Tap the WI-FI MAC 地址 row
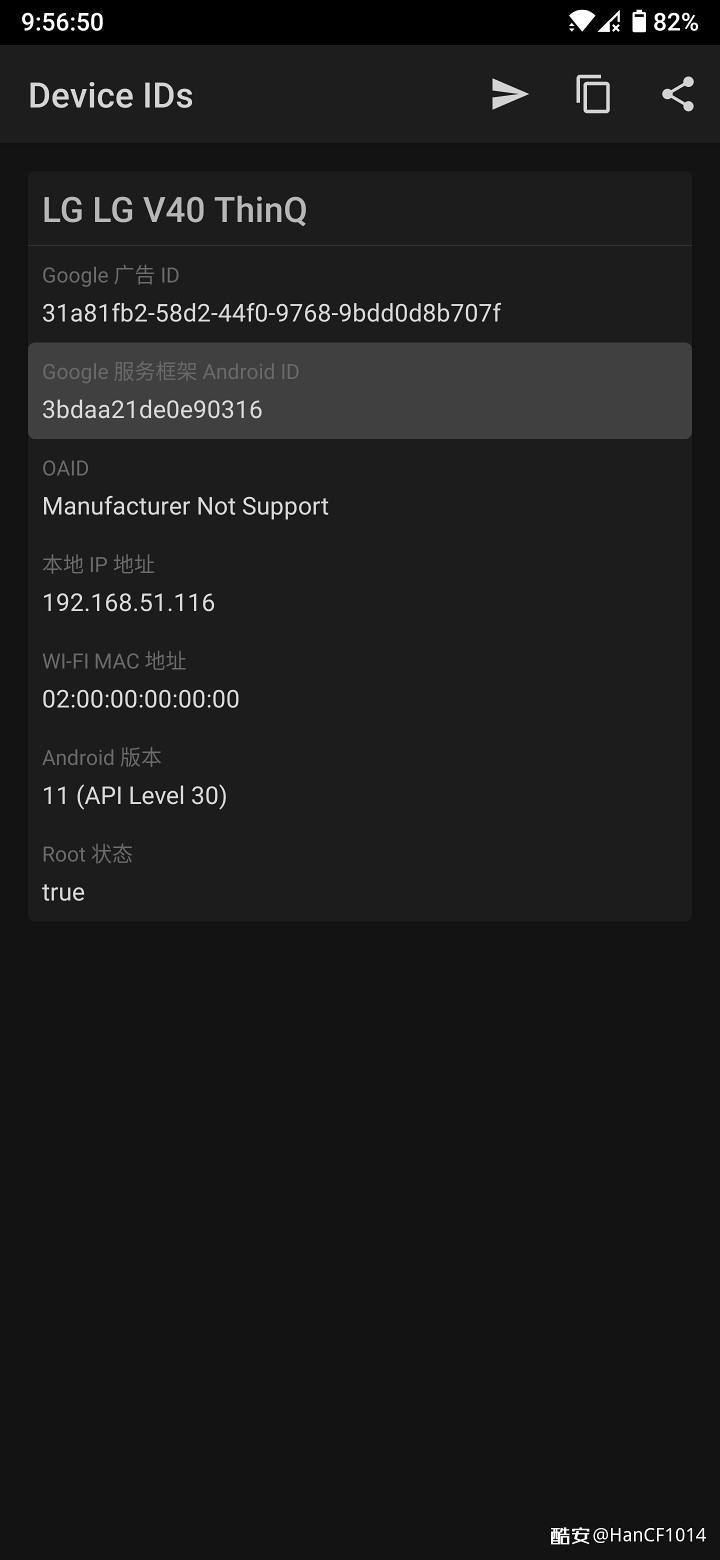The height and width of the screenshot is (1560, 720). coord(360,680)
